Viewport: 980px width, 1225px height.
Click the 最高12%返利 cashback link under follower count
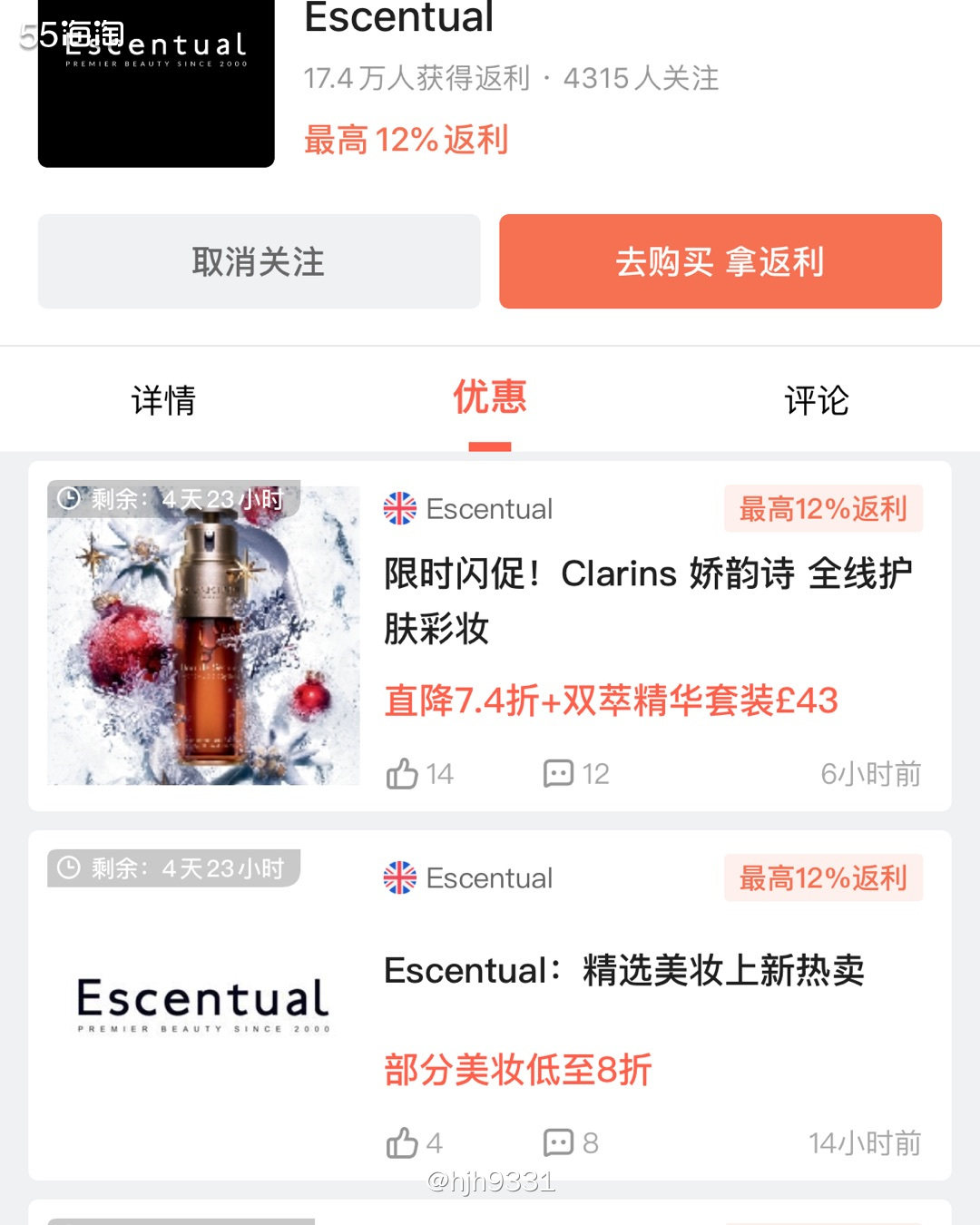(407, 139)
